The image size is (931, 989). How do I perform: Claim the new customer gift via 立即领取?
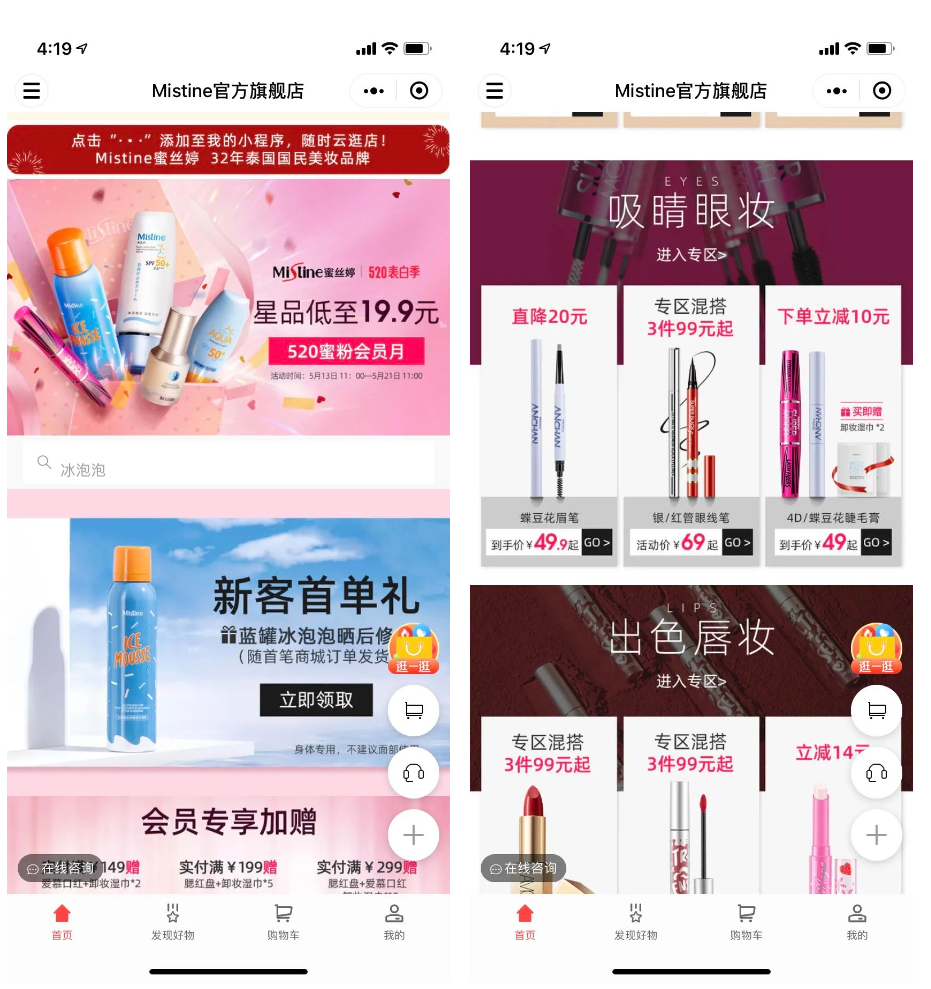coord(316,700)
